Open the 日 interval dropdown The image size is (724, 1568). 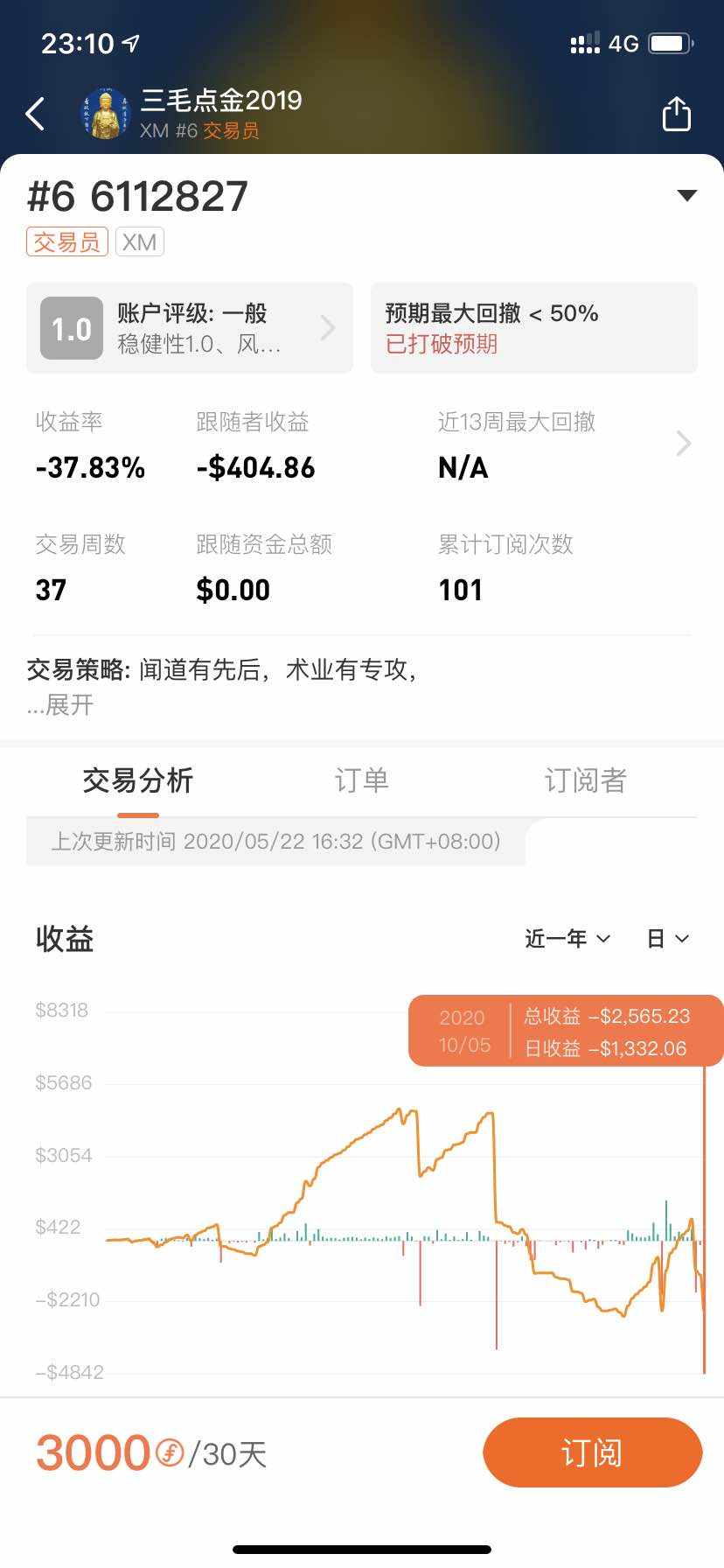[x=668, y=939]
